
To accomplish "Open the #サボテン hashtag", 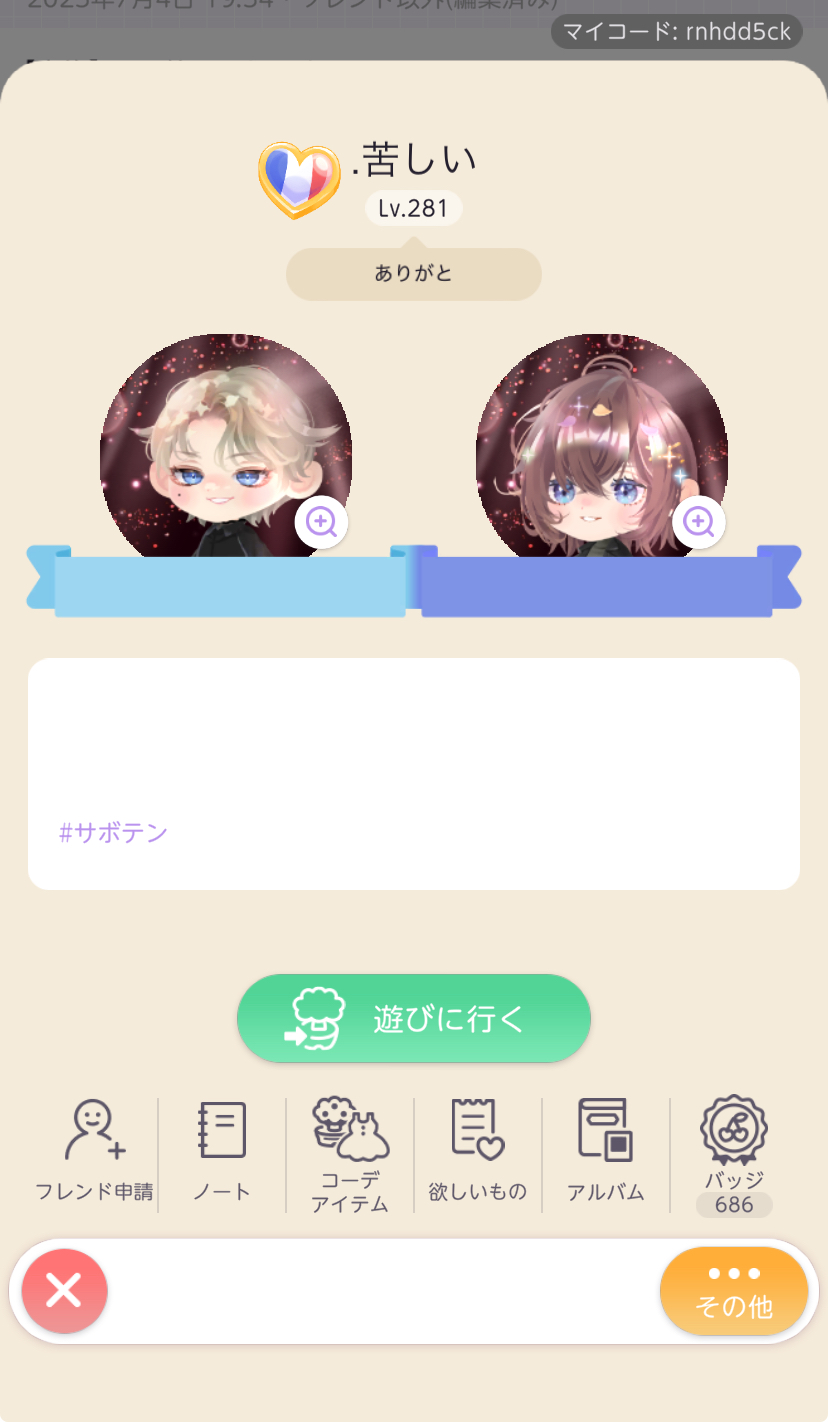I will 114,833.
